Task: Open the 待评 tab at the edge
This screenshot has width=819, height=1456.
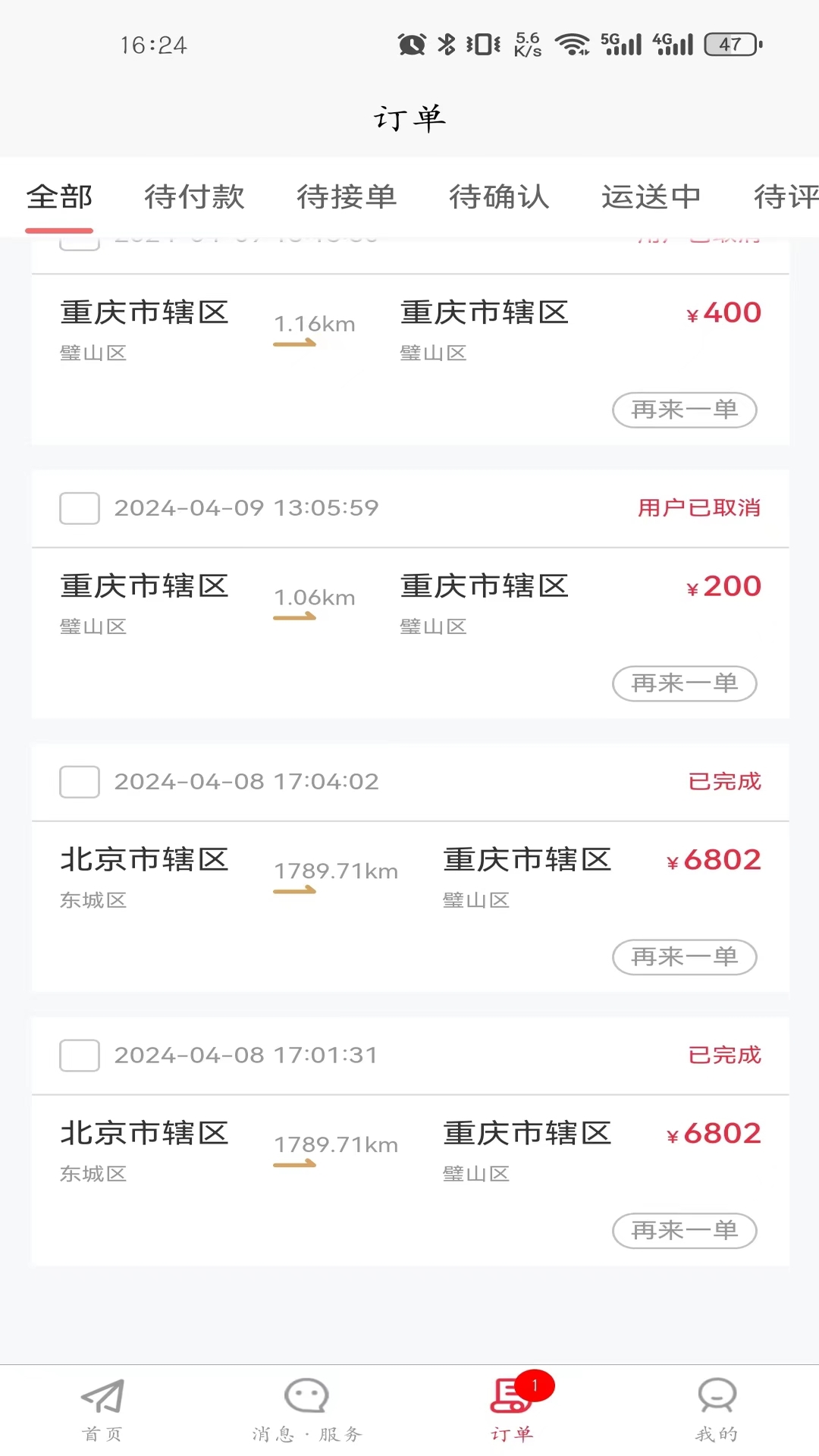Action: tap(786, 197)
